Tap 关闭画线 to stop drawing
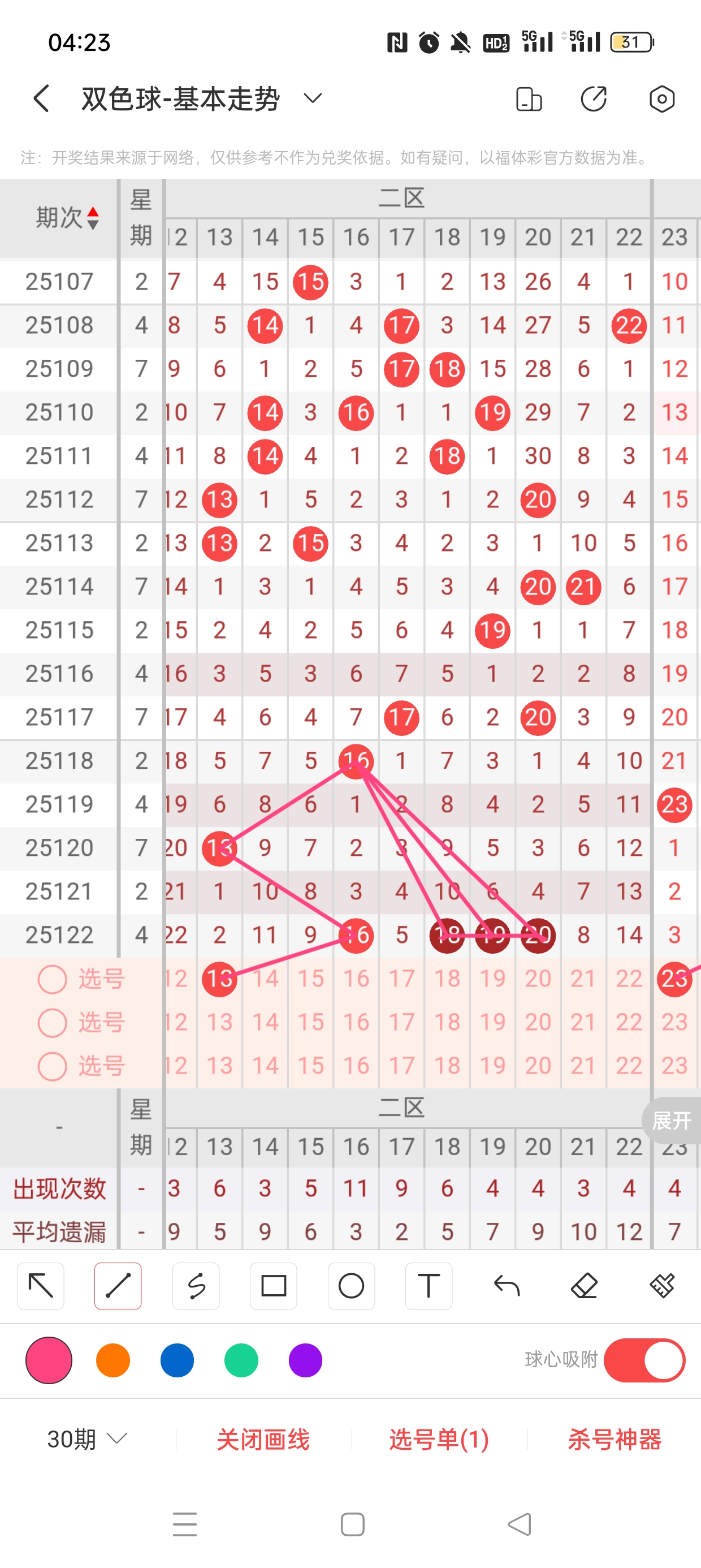This screenshot has height=1568, width=701. (263, 1439)
